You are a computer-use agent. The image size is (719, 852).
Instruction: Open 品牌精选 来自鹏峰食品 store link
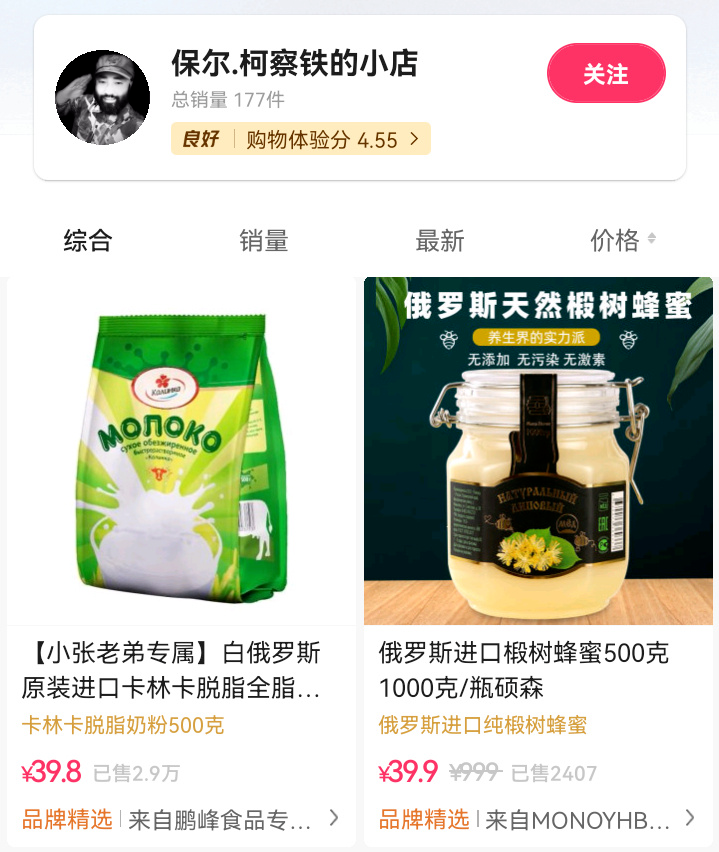point(182,820)
